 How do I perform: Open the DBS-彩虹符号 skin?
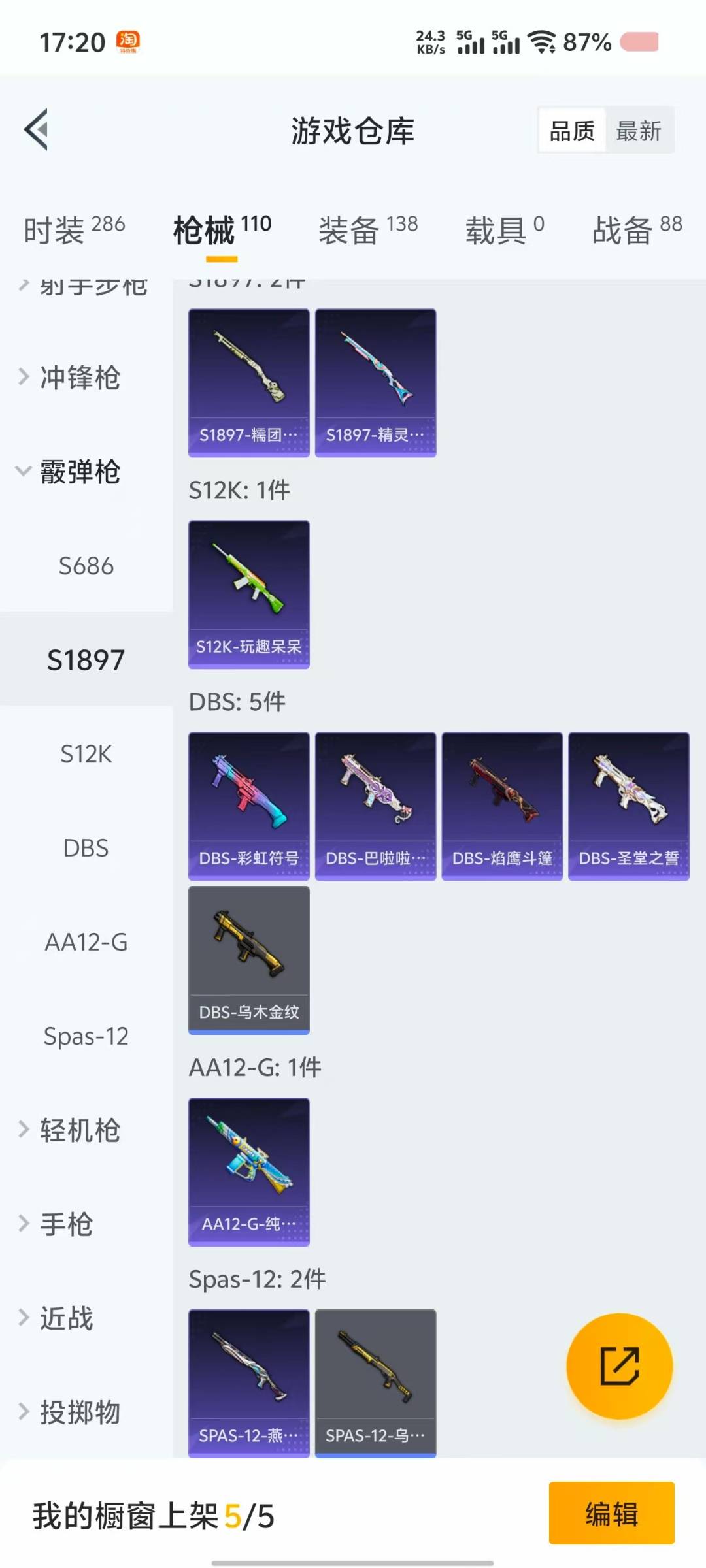coord(249,806)
